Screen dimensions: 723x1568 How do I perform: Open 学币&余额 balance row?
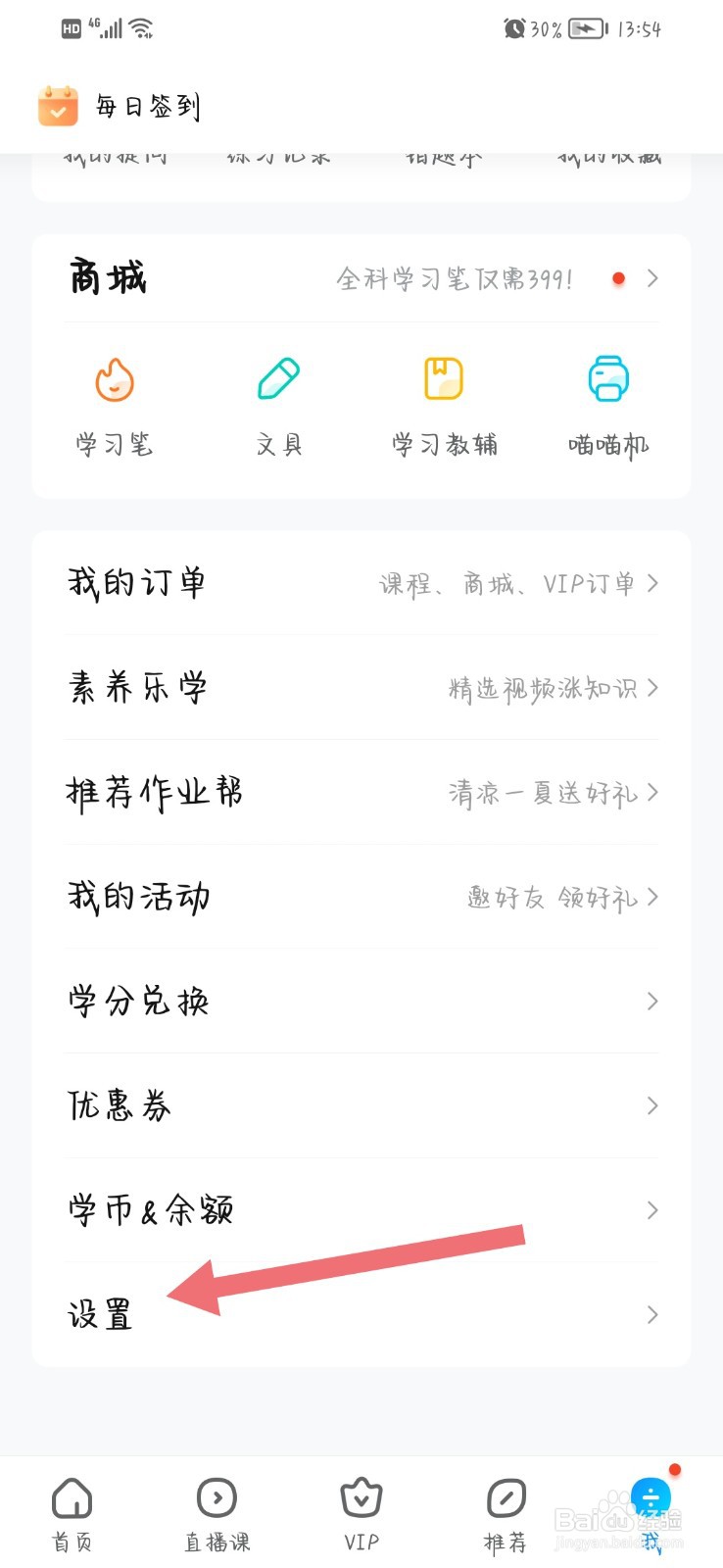pyautogui.click(x=149, y=1210)
